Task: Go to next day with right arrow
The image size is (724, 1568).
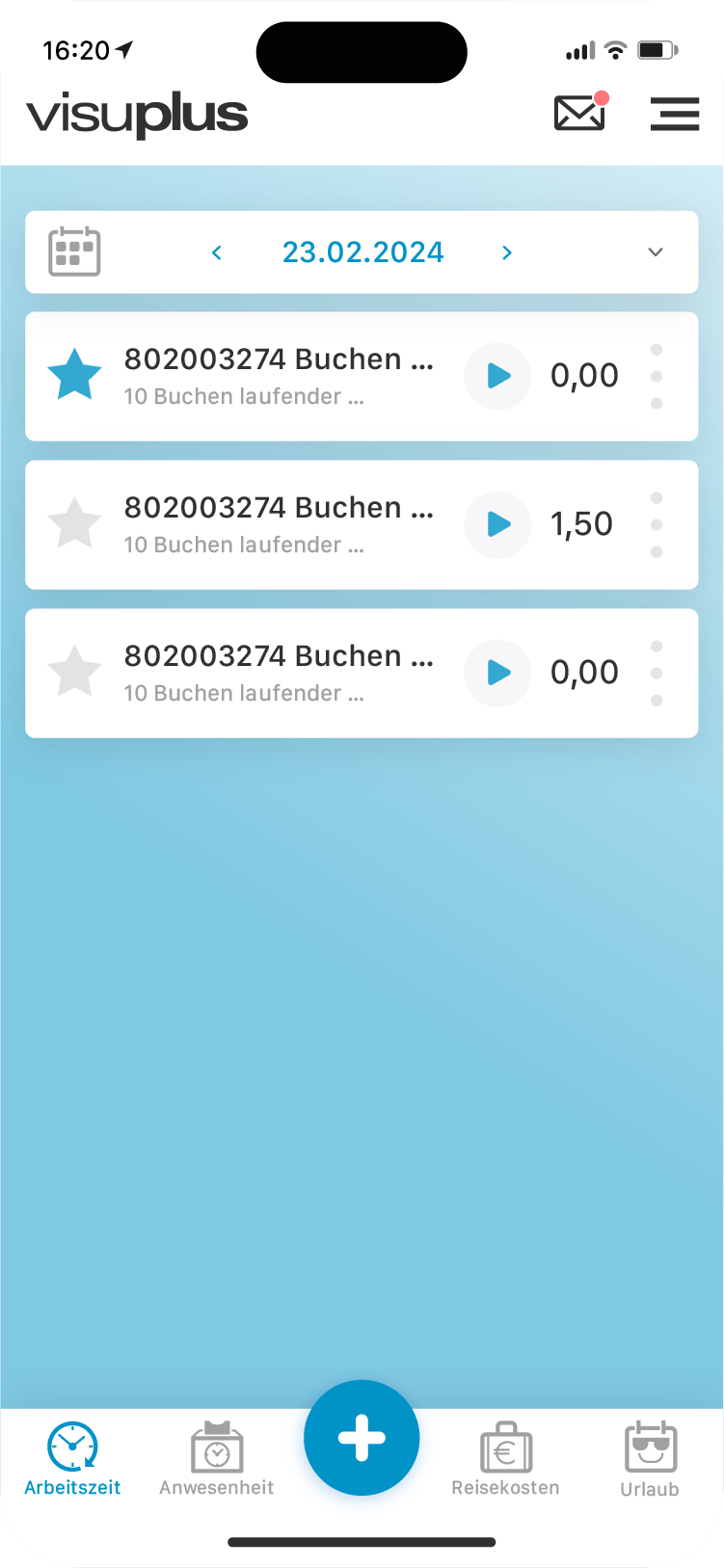Action: click(x=506, y=252)
